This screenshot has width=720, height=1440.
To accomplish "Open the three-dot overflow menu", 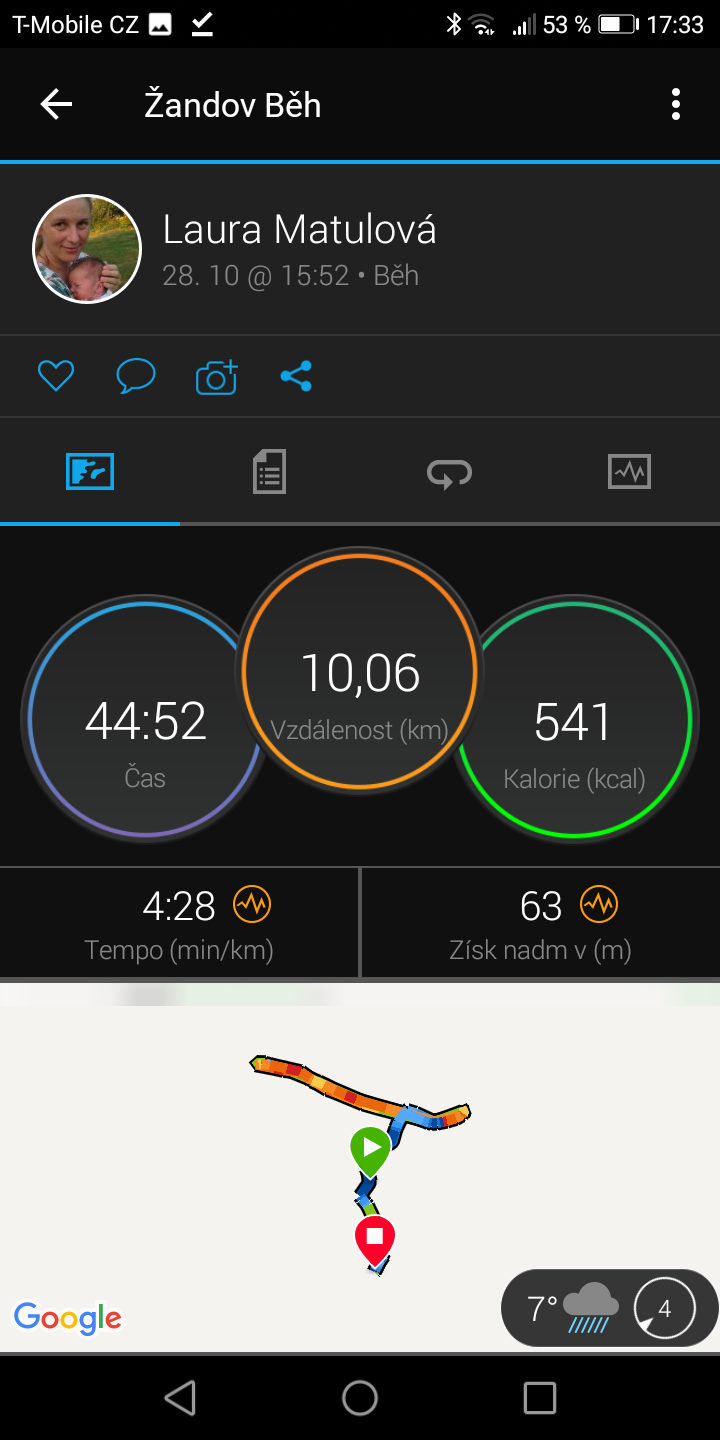I will tap(676, 104).
